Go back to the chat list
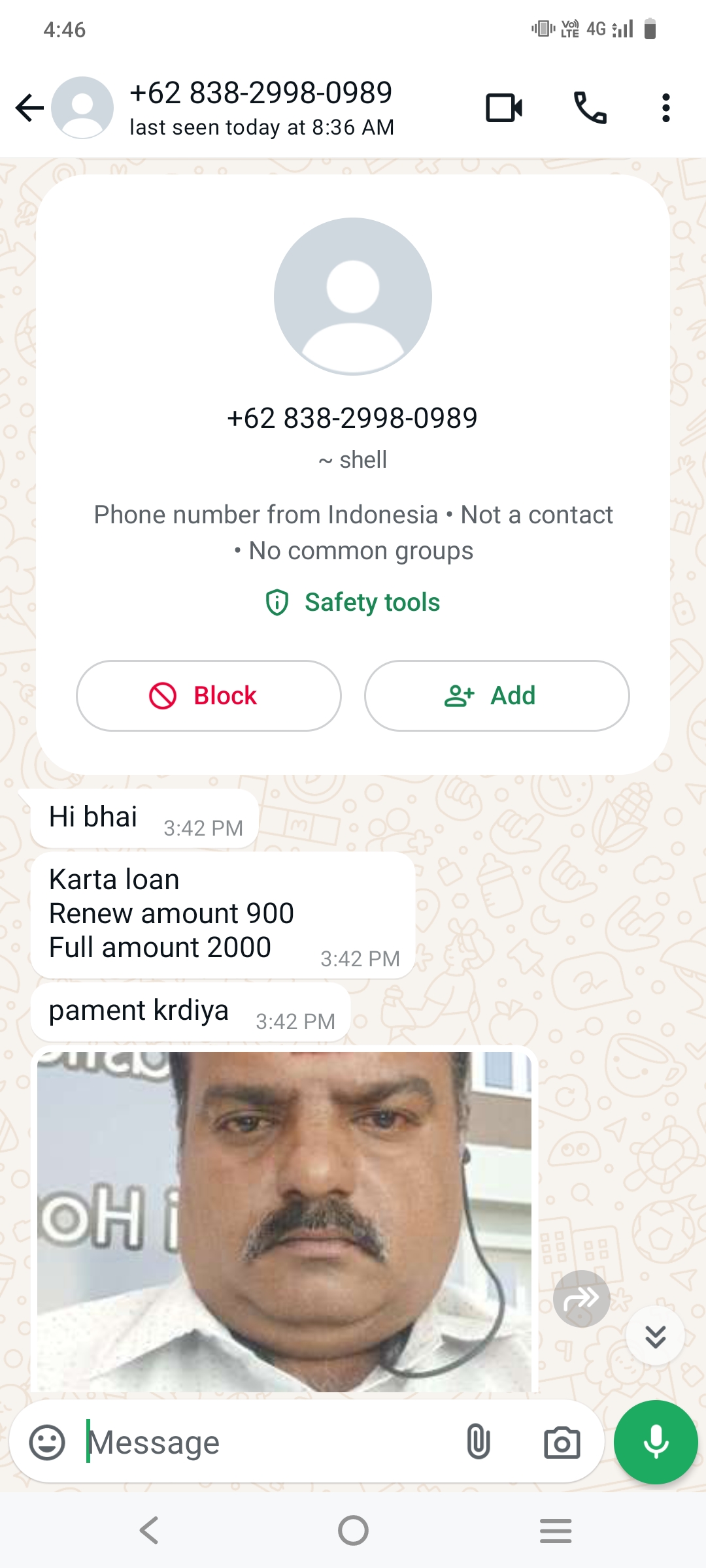The width and height of the screenshot is (706, 1568). pos(29,108)
